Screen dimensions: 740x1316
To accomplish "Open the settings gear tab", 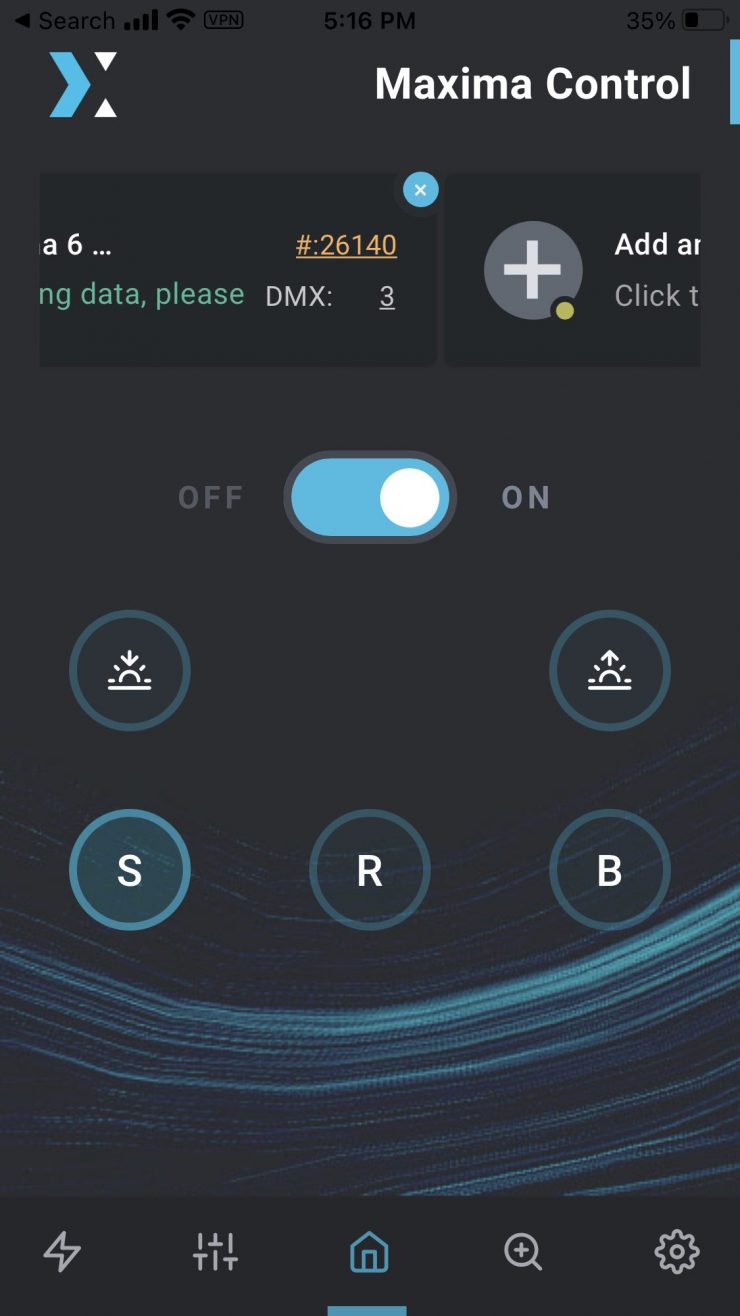I will 676,1251.
